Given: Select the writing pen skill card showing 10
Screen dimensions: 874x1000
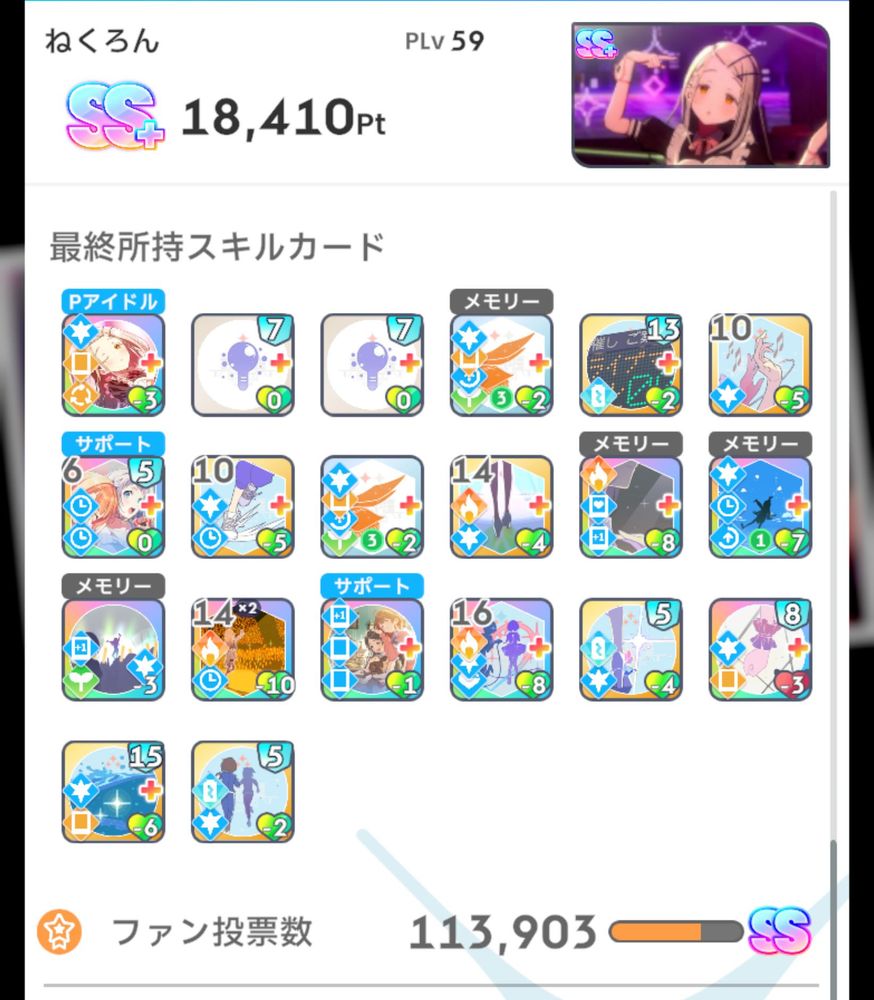Looking at the screenshot, I should click(x=242, y=502).
